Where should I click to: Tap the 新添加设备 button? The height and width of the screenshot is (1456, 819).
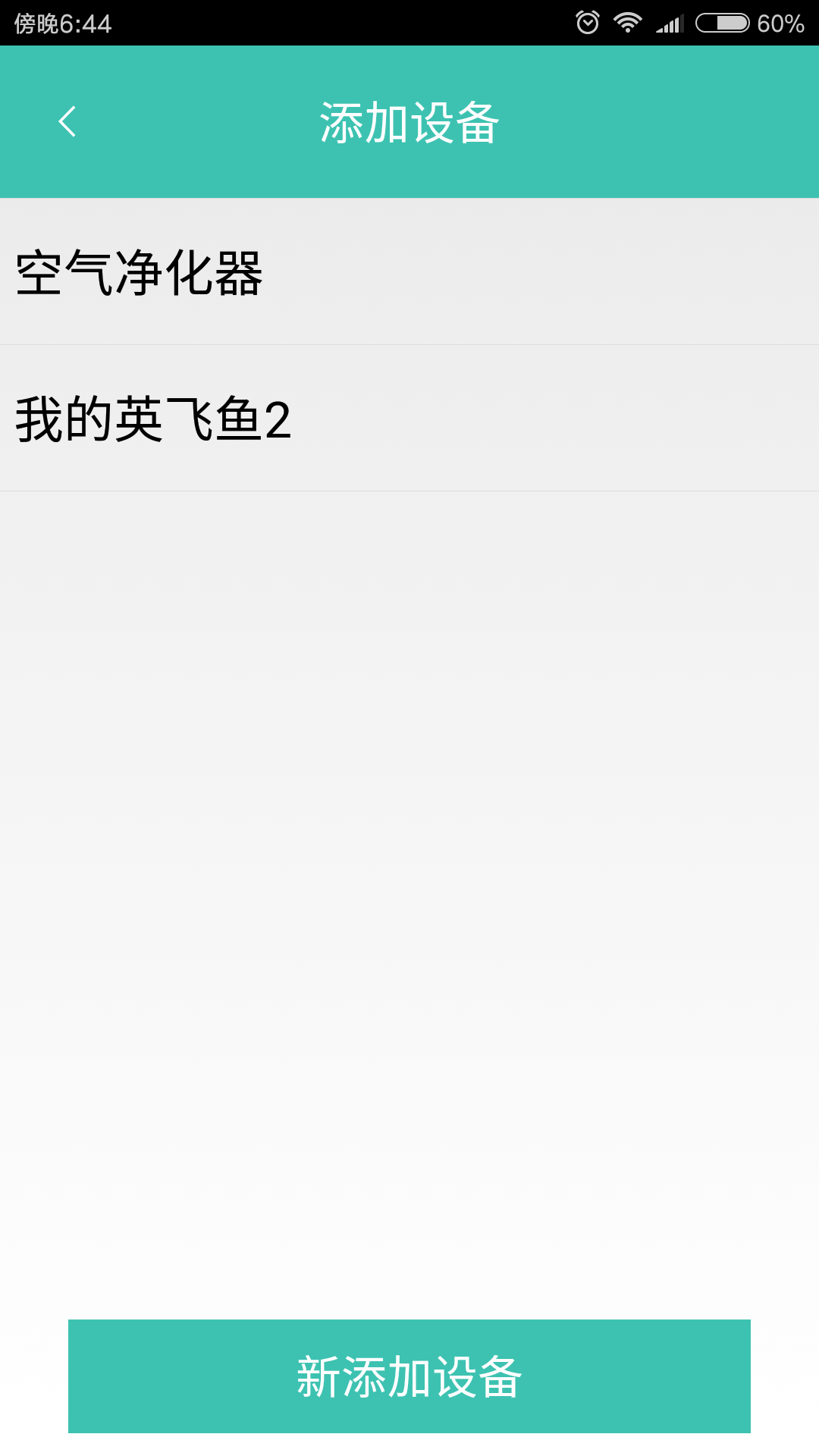(x=409, y=1376)
